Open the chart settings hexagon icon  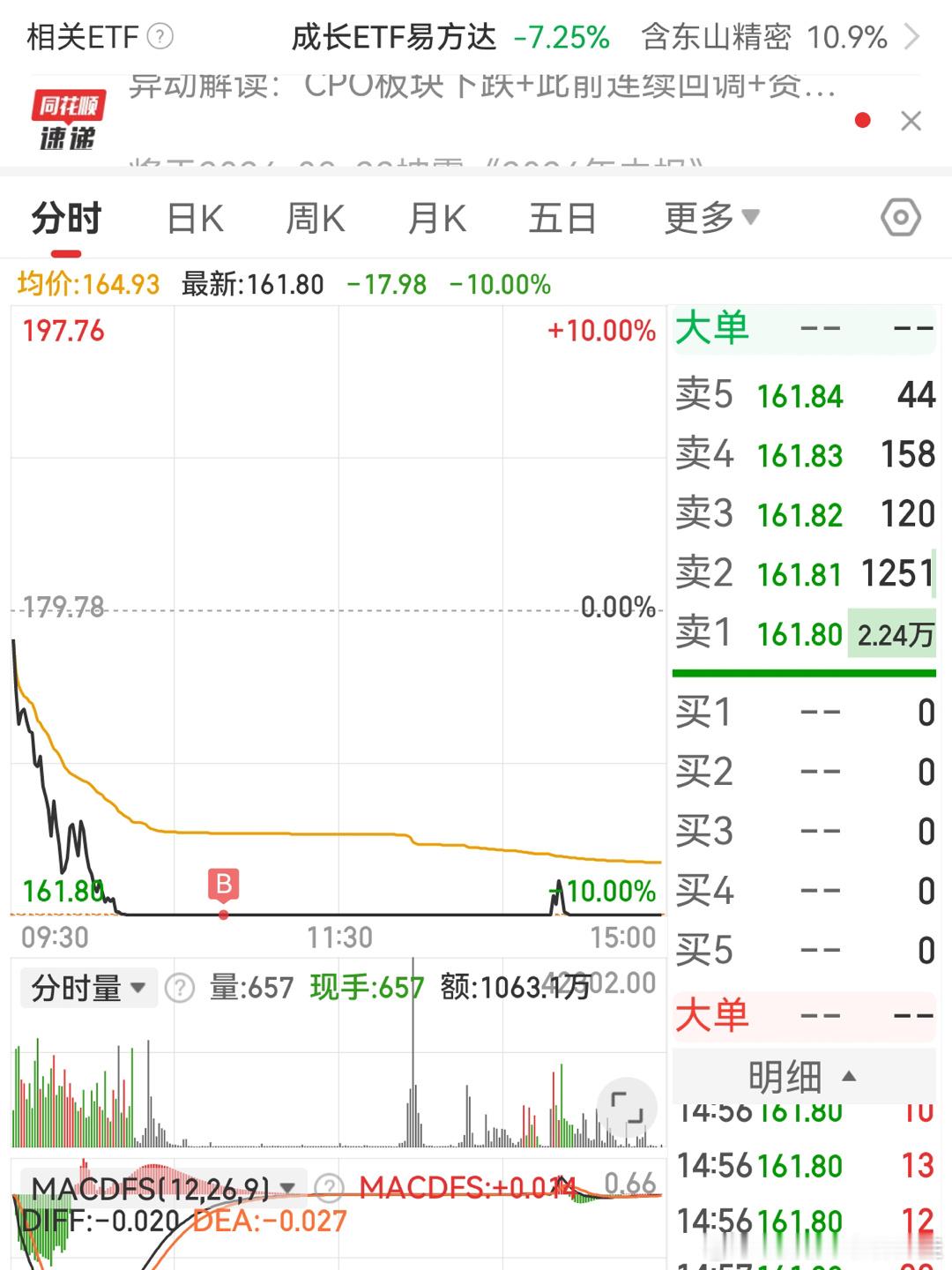[901, 218]
